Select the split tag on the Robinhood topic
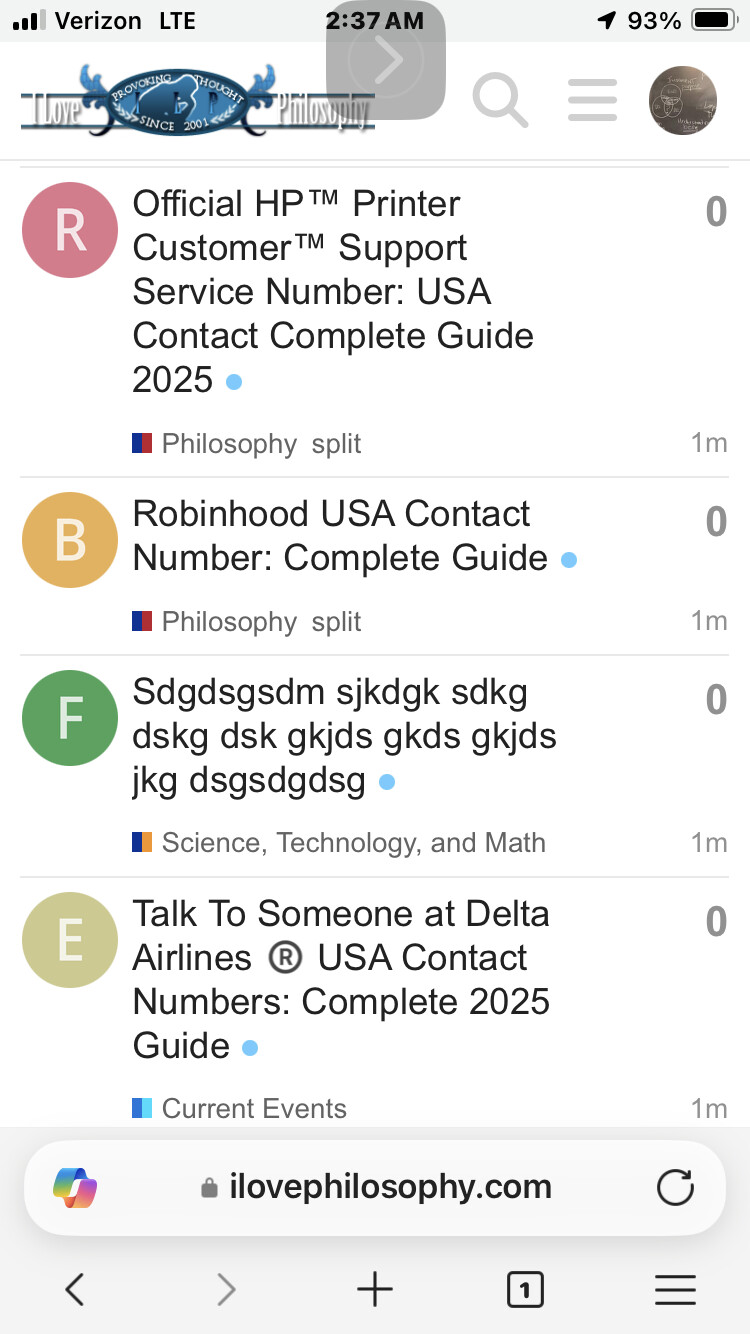This screenshot has height=1334, width=750. pyautogui.click(x=336, y=622)
